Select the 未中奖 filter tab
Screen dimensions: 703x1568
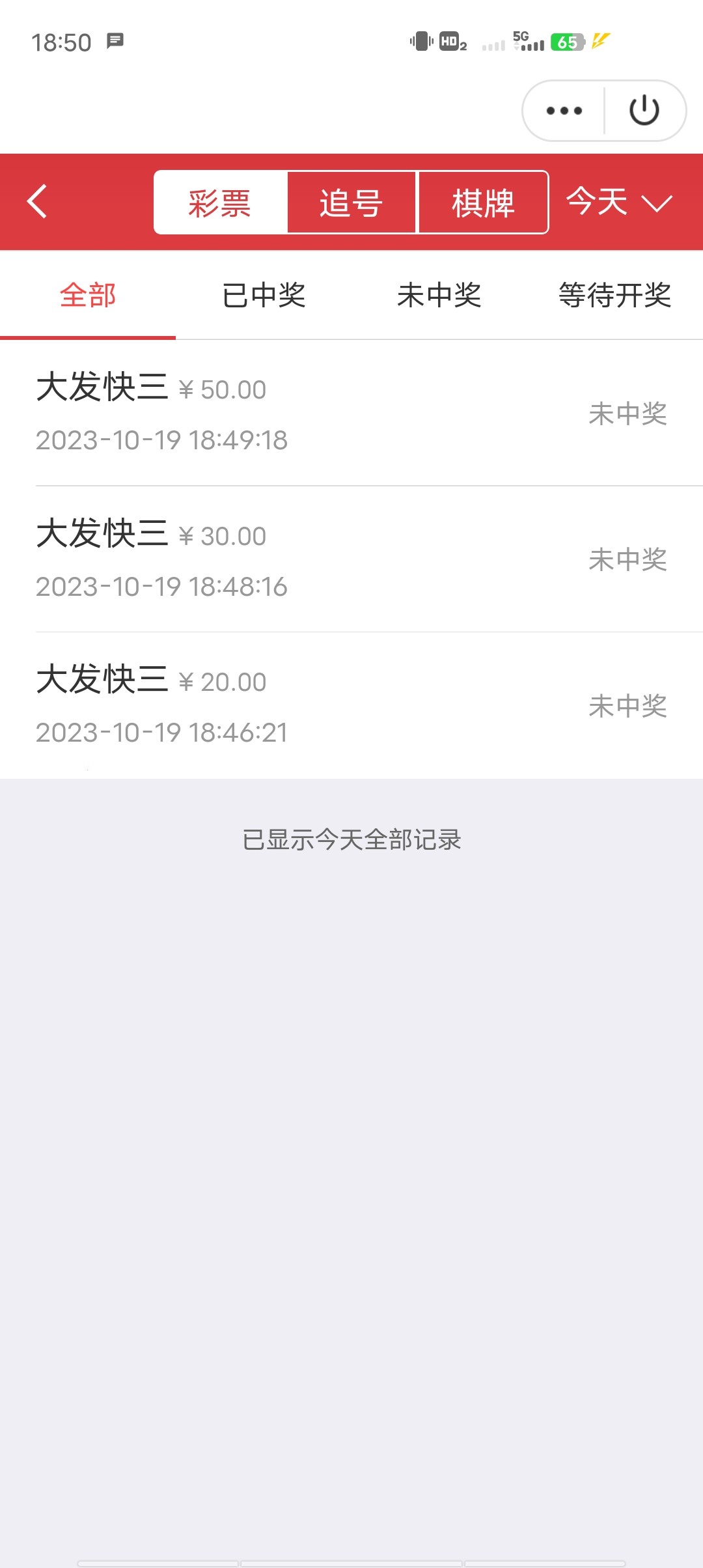click(x=439, y=296)
